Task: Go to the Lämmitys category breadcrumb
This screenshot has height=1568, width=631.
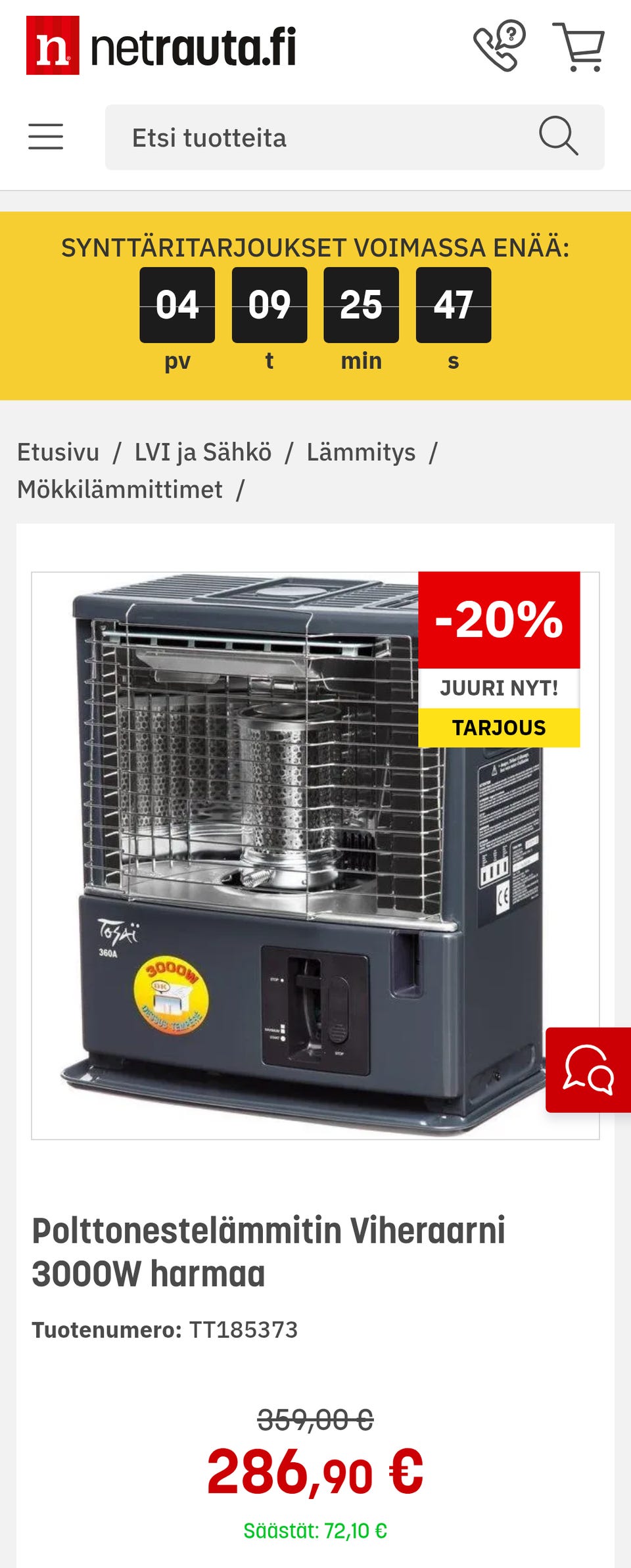Action: coord(361,452)
